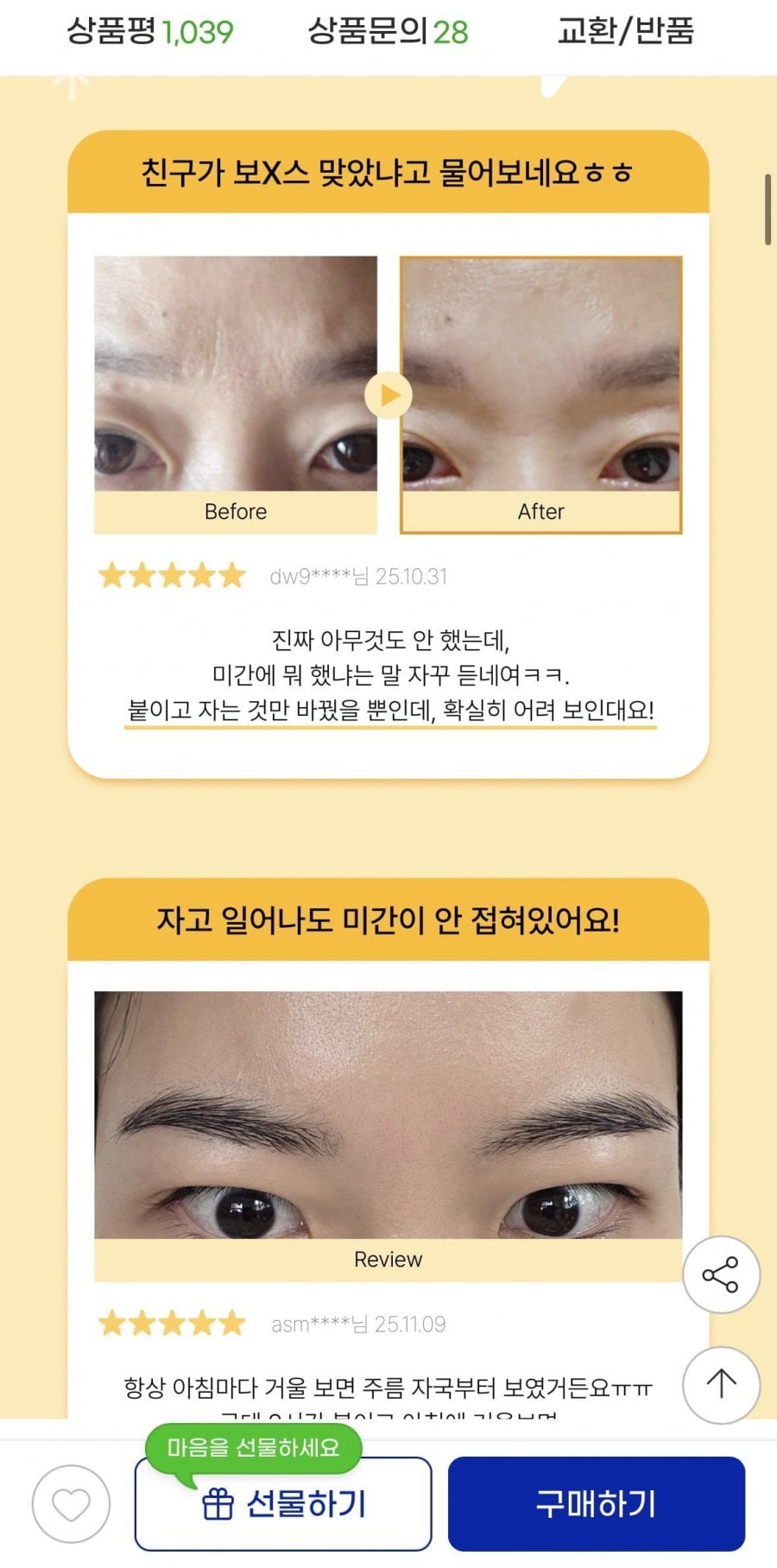
Task: Switch to the 상품평 reviews tab
Action: (150, 32)
